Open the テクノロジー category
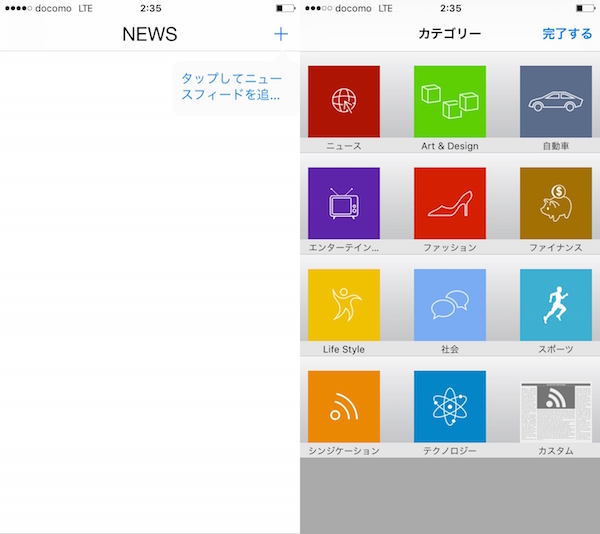The image size is (600, 534). point(450,408)
